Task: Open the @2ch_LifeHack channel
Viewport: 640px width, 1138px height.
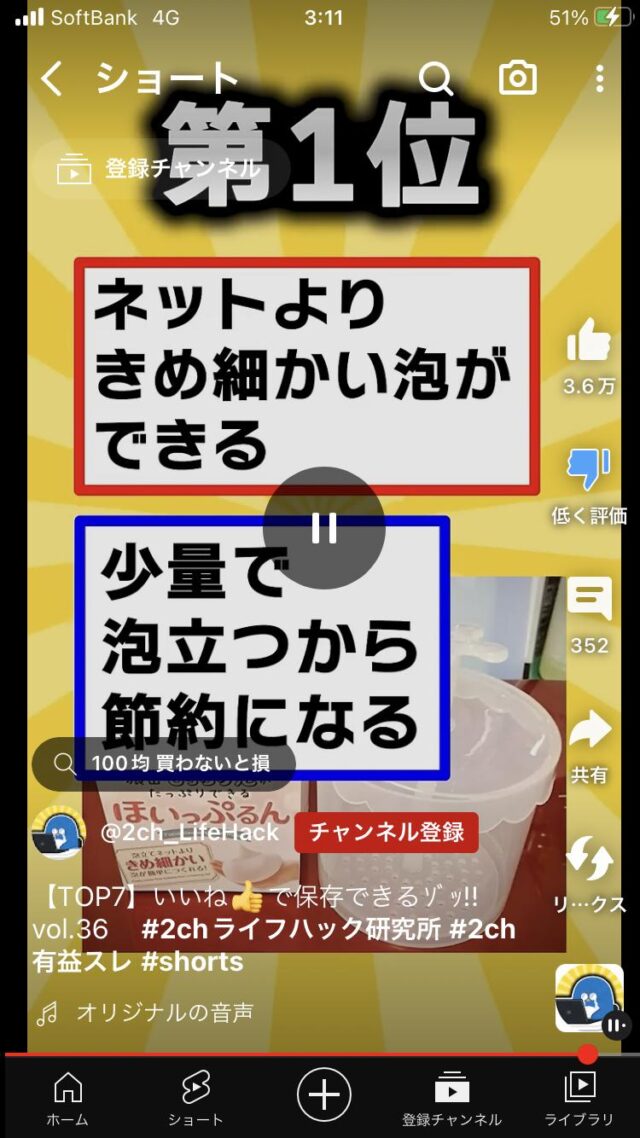Action: tap(190, 832)
